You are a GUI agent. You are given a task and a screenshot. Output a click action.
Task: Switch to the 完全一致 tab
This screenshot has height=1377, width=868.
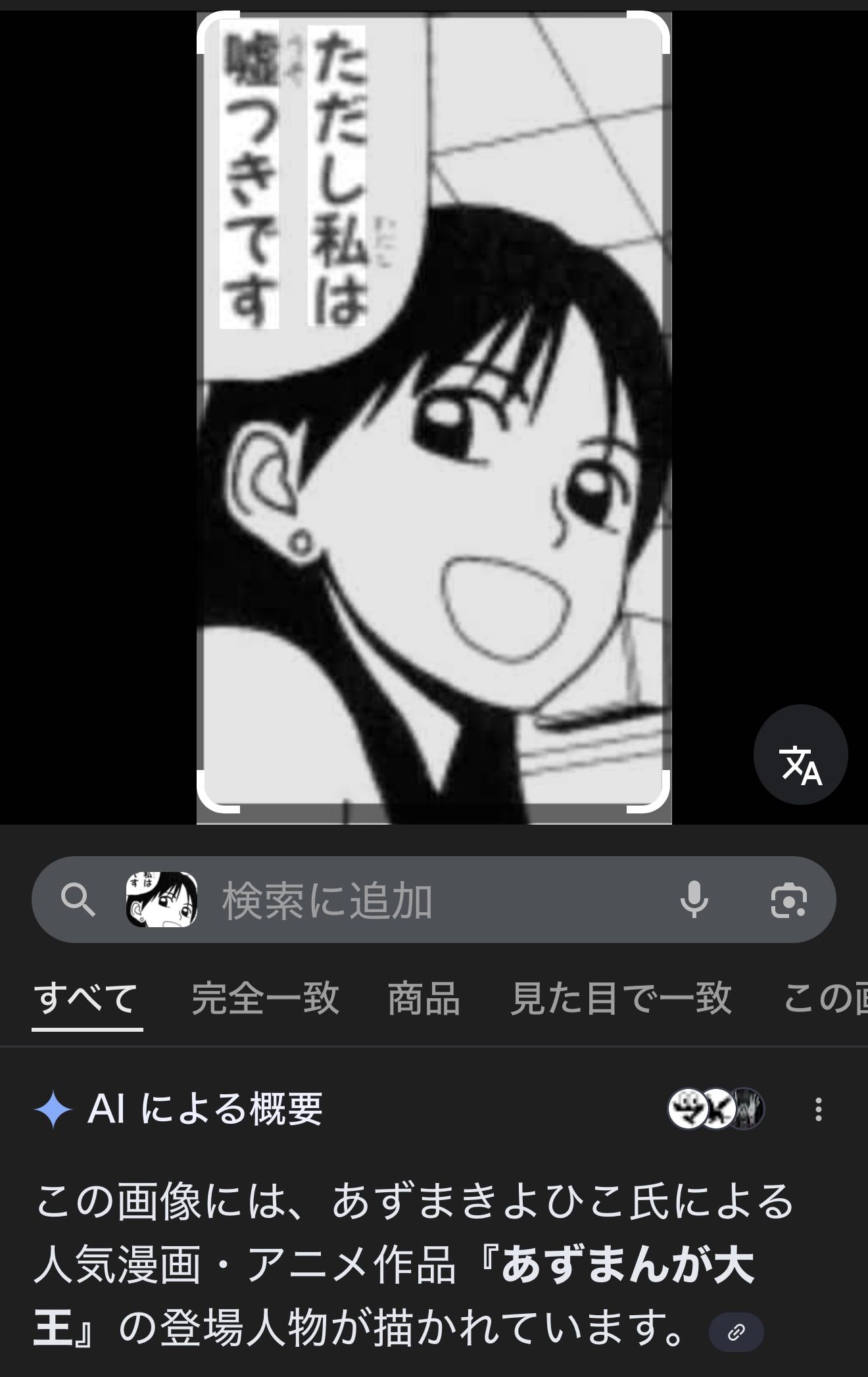(265, 998)
